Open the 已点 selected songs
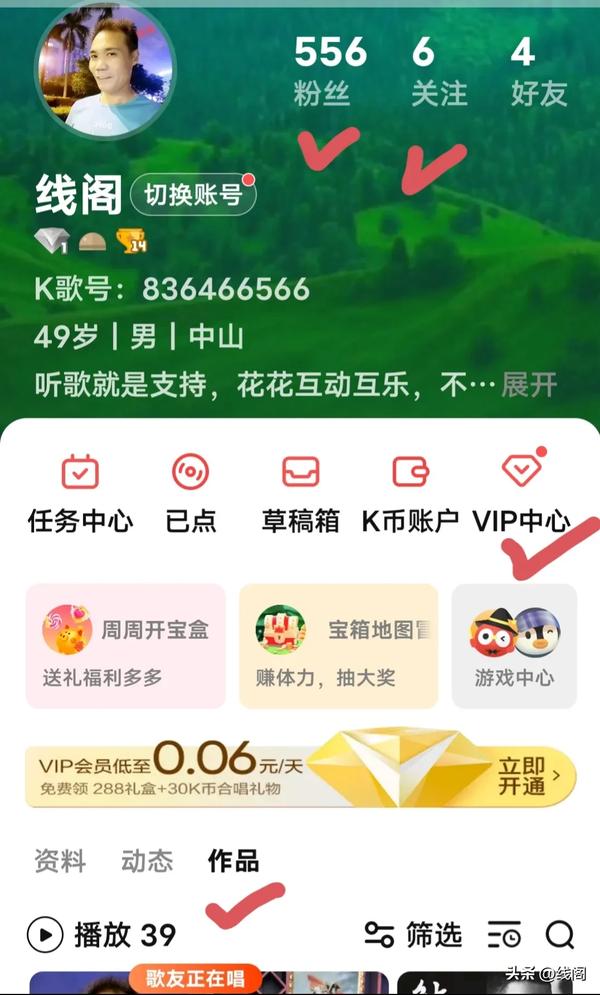600x995 pixels. click(190, 493)
